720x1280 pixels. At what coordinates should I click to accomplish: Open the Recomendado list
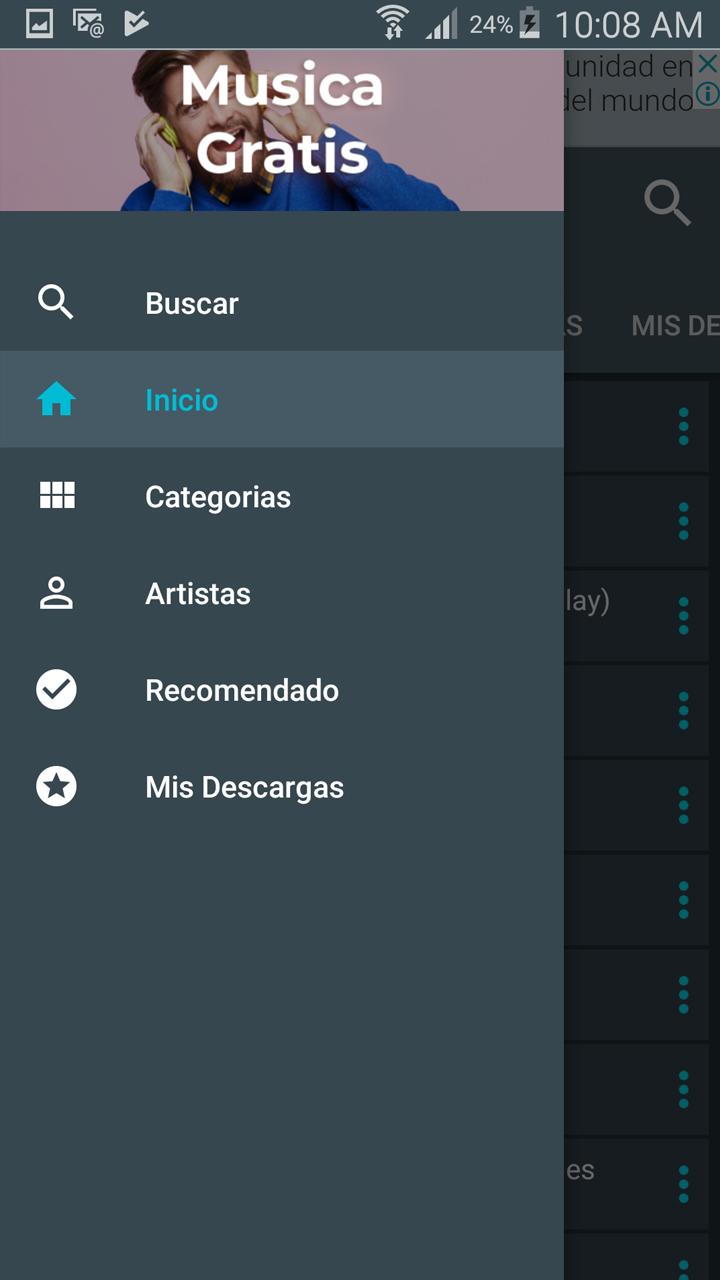pos(241,690)
